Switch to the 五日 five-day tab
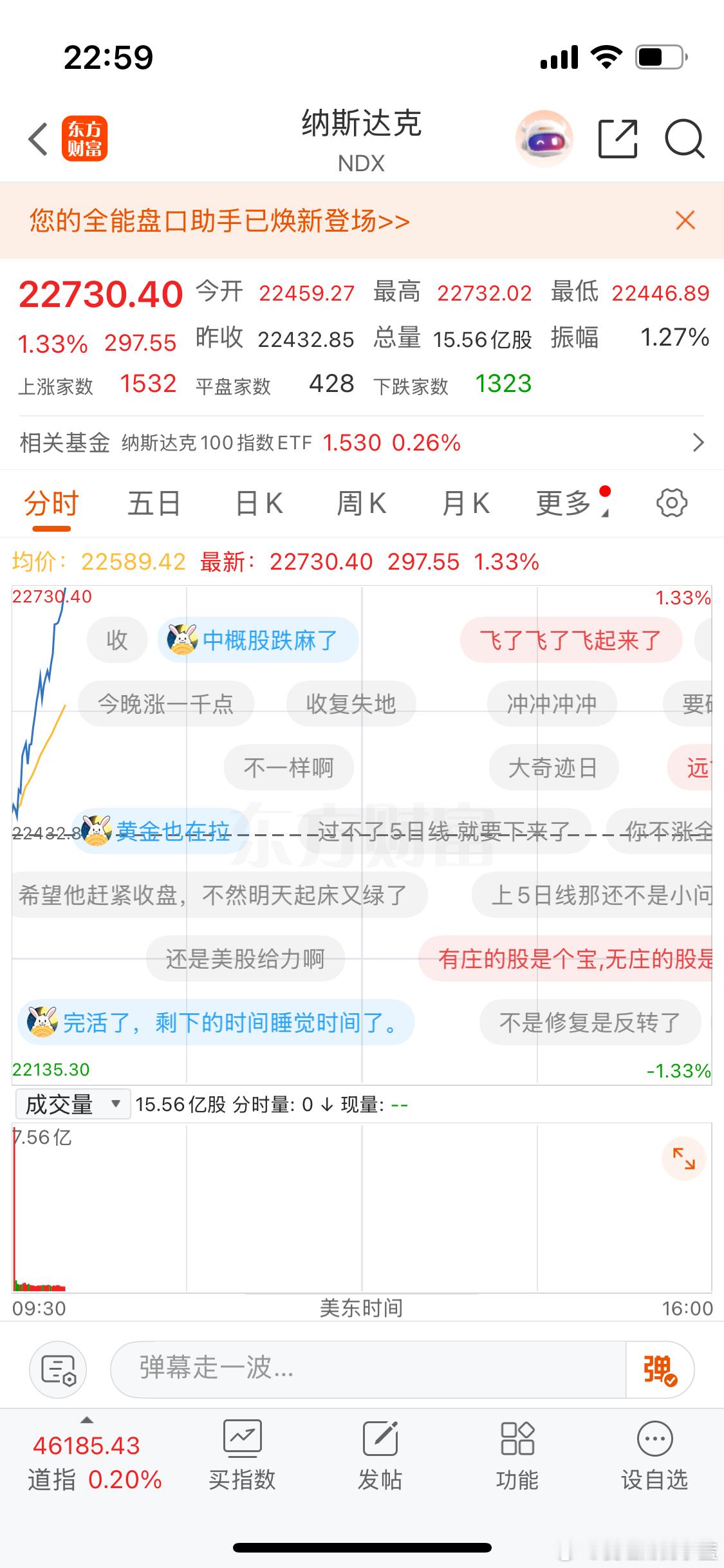Screen dimensions: 724x1568 pos(153,503)
